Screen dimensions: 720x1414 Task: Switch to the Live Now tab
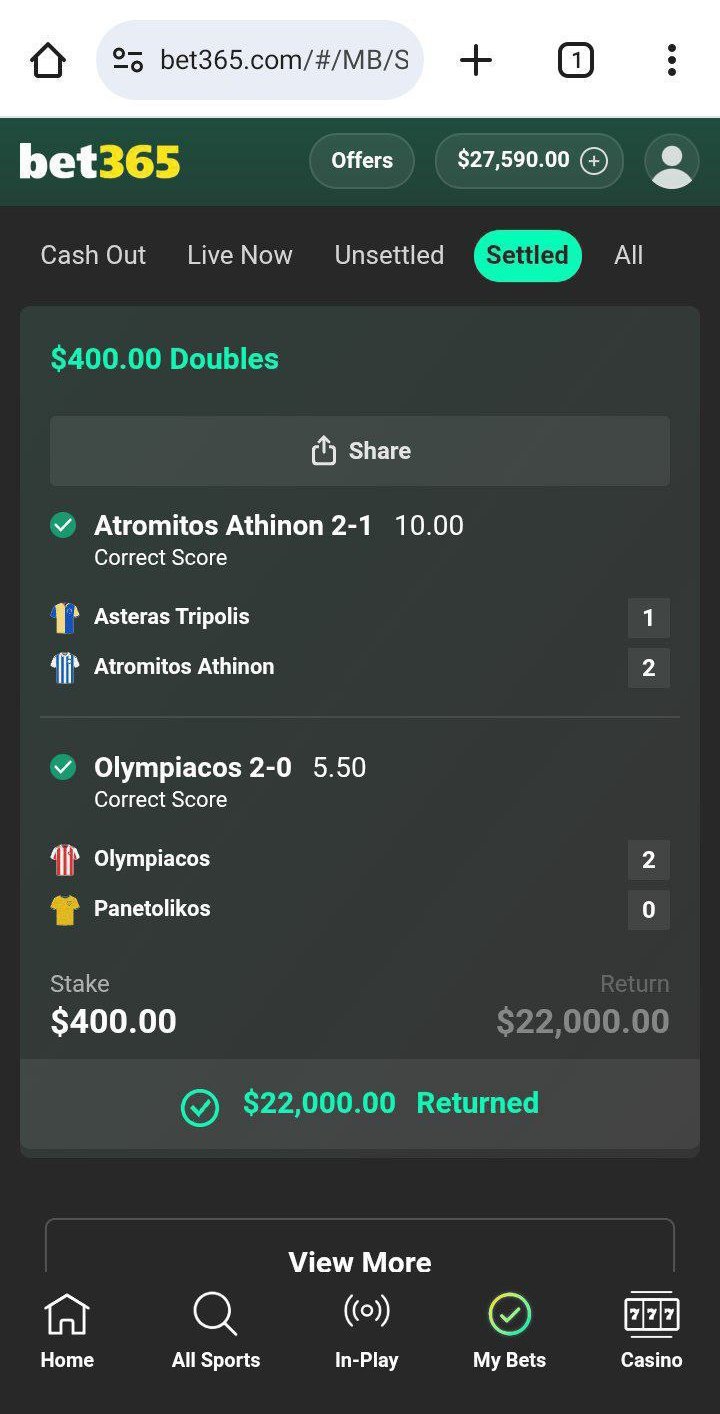(239, 255)
